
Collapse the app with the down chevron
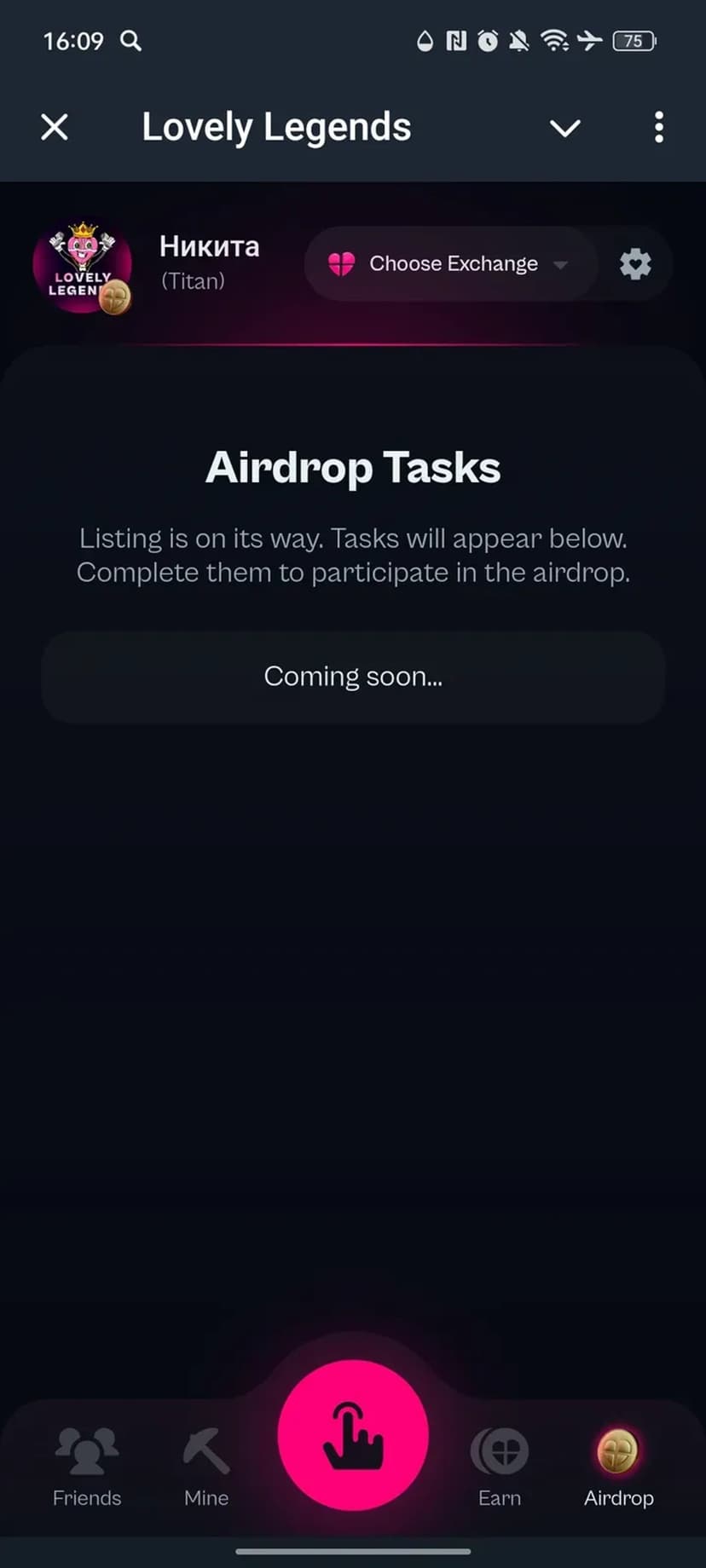coord(564,128)
